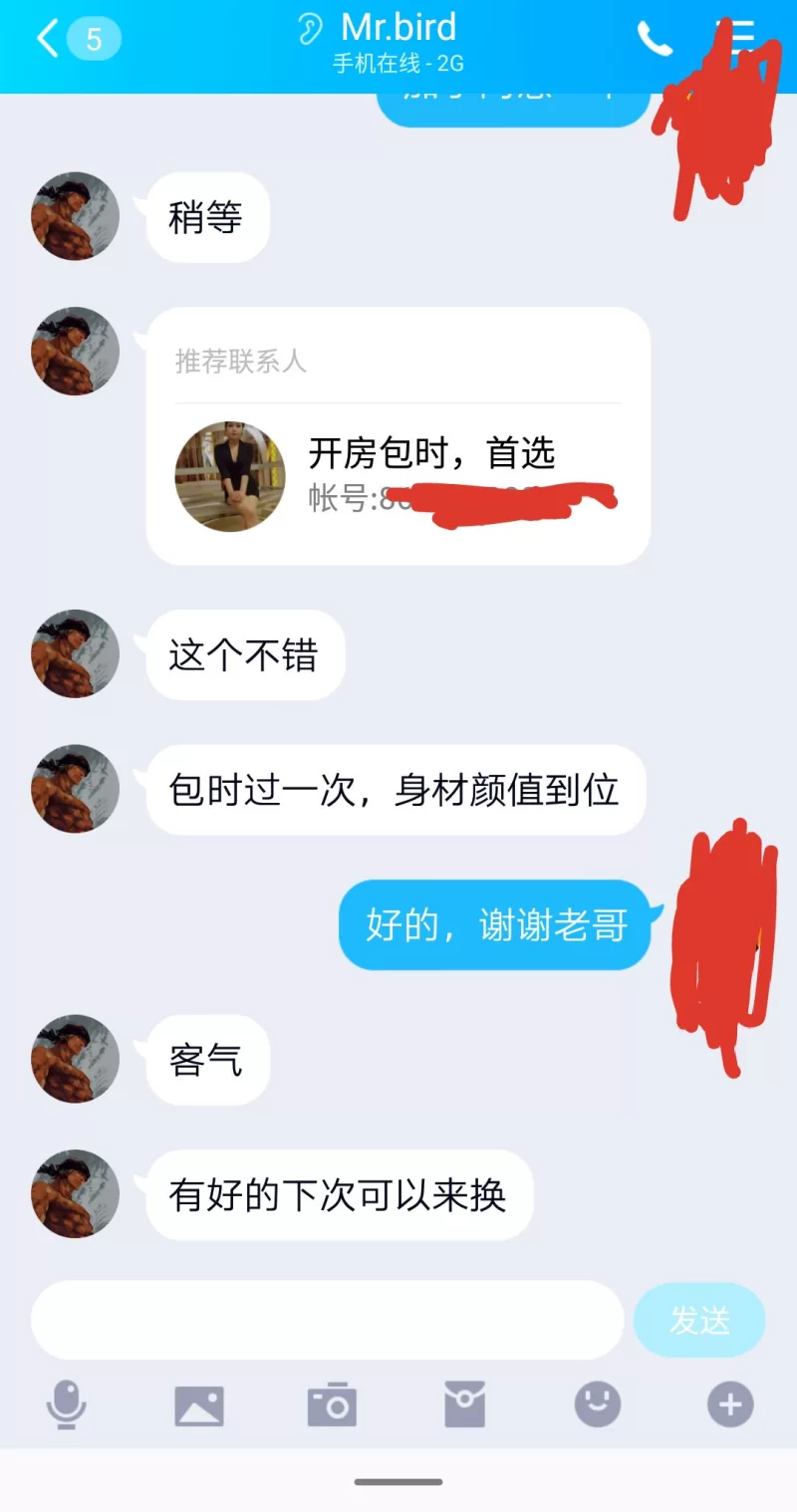Go back to the message list
Screen dimensions: 797x1512
[x=48, y=40]
